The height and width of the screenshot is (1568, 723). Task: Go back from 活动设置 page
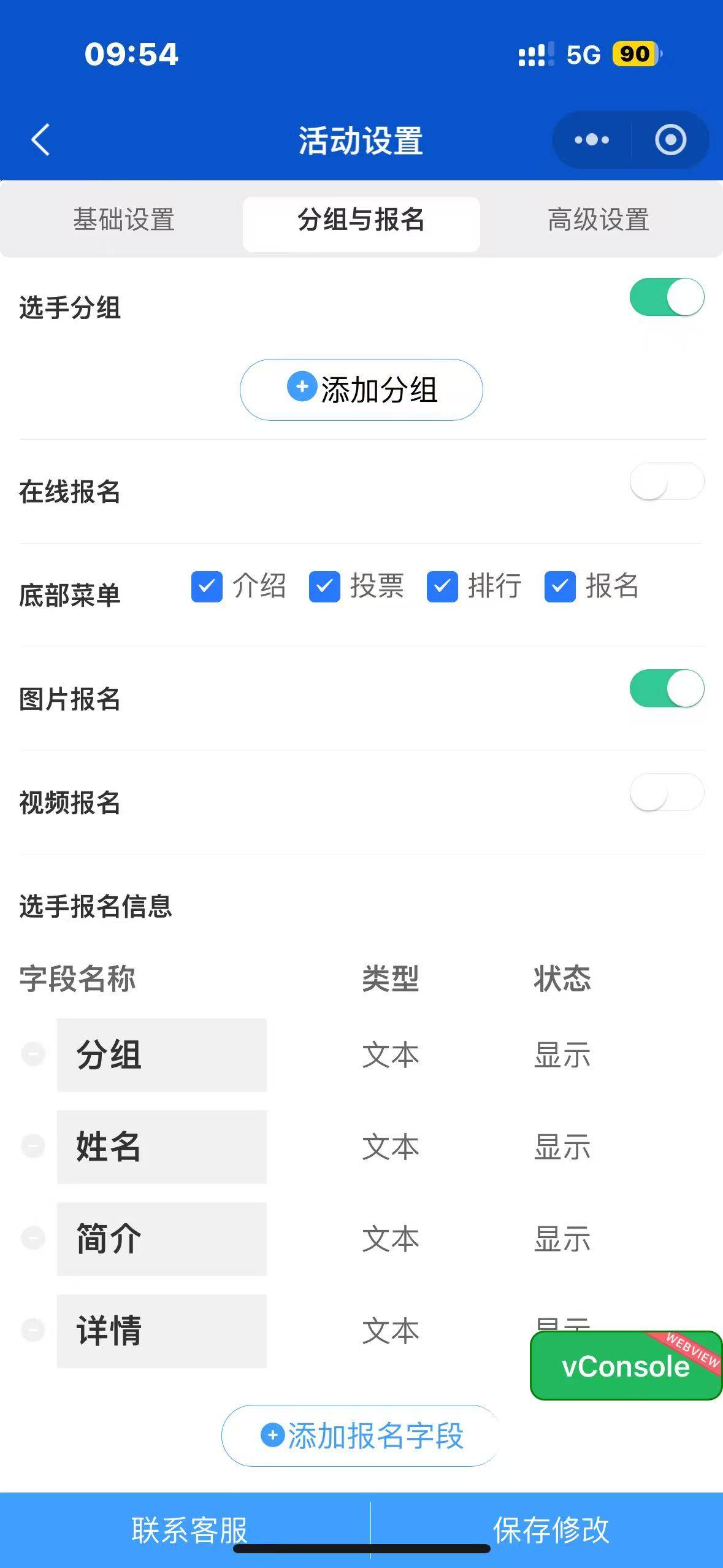coord(40,140)
